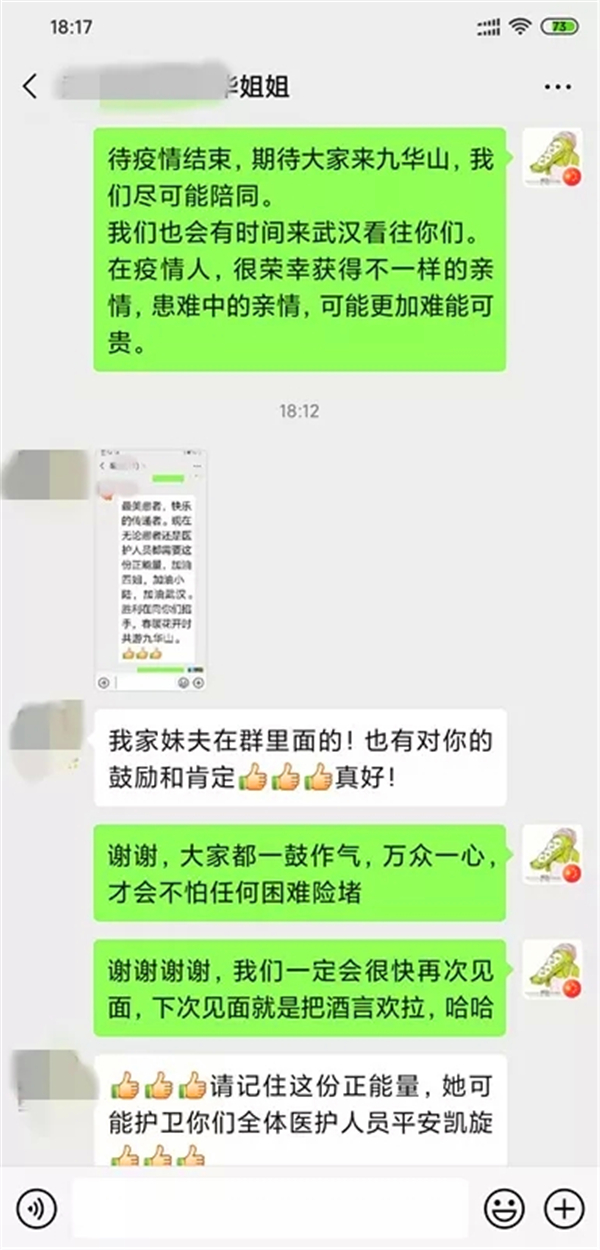The image size is (600, 1250).
Task: Focus the message text input field
Action: 270,1208
